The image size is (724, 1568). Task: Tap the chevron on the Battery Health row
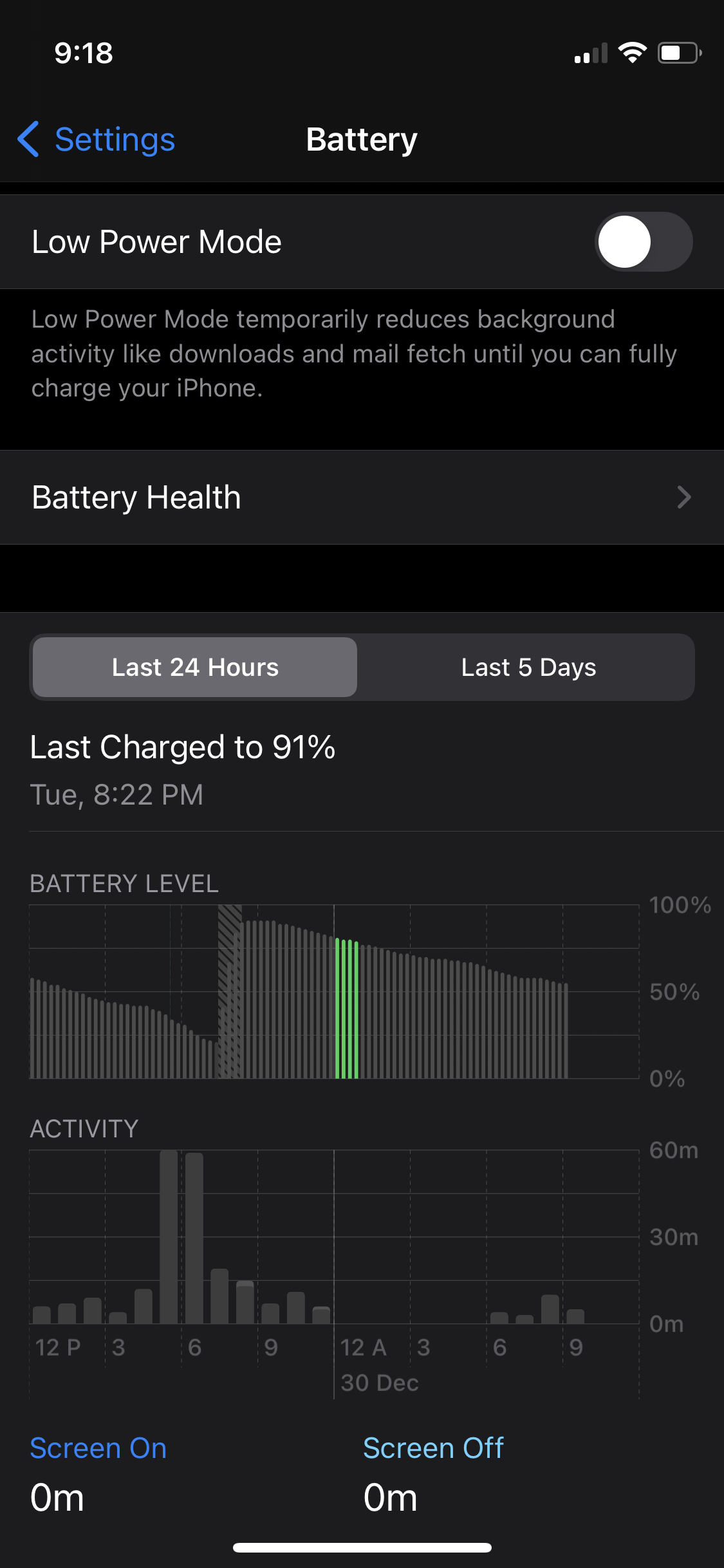[684, 496]
